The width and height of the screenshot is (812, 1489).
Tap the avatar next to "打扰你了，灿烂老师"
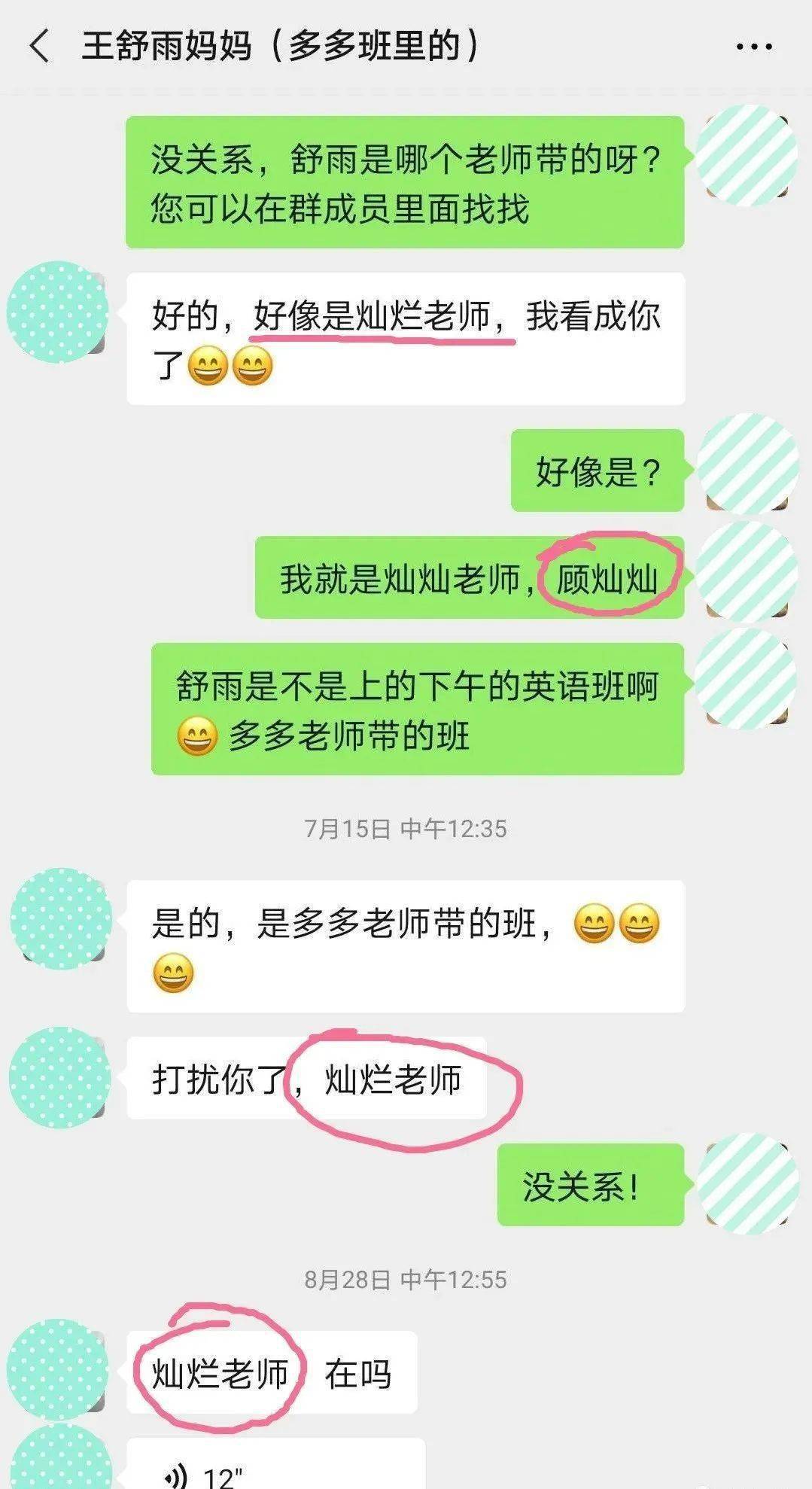point(60,1078)
